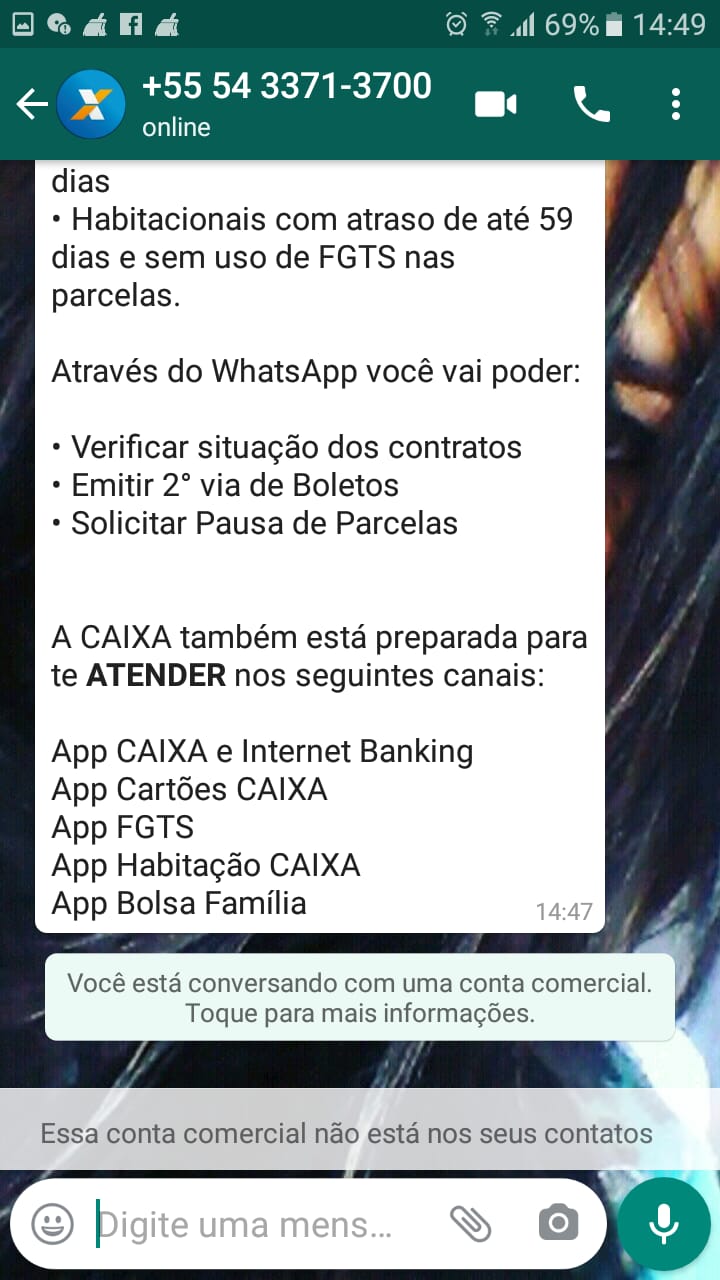Tap the business account info notice
The image size is (720, 1280).
point(360,997)
